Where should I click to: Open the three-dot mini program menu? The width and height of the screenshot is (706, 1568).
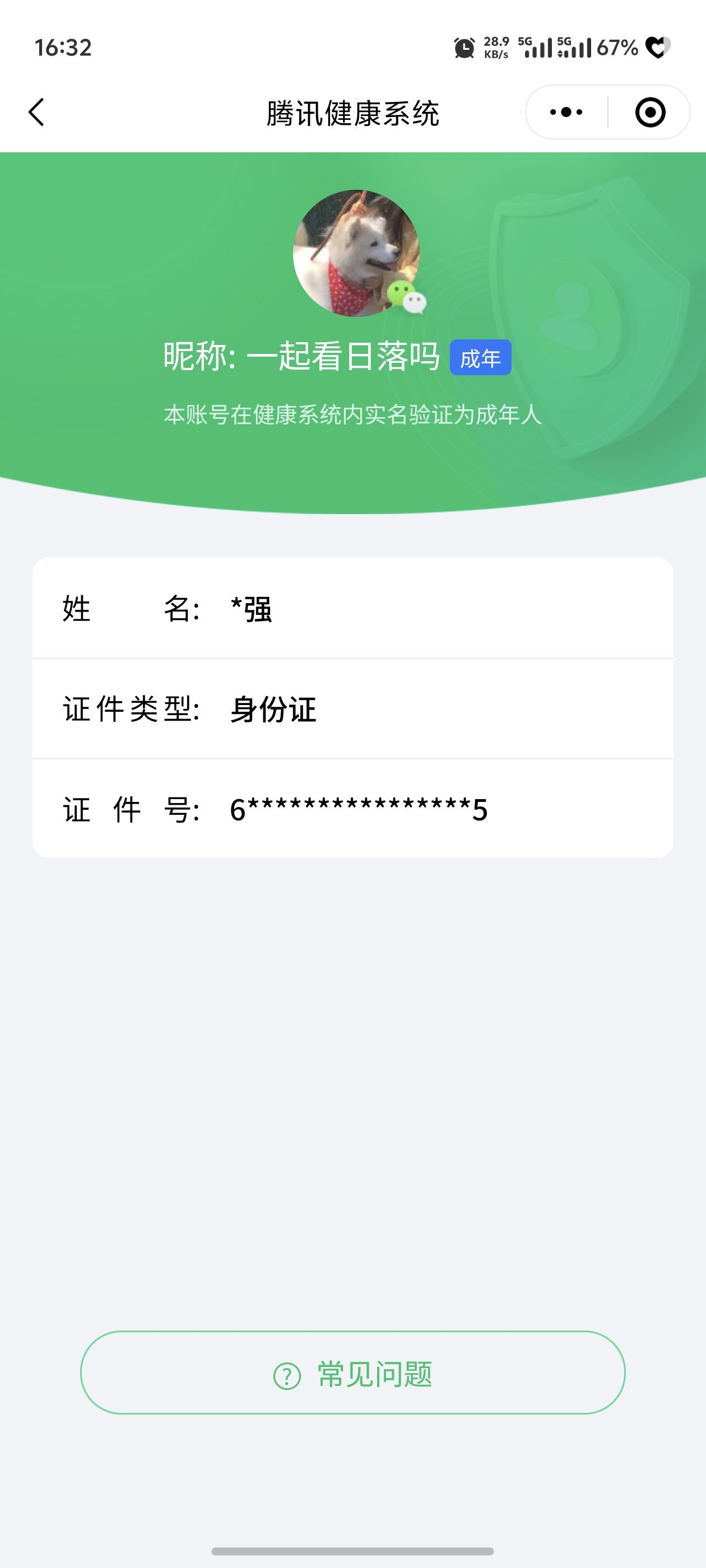pos(566,112)
